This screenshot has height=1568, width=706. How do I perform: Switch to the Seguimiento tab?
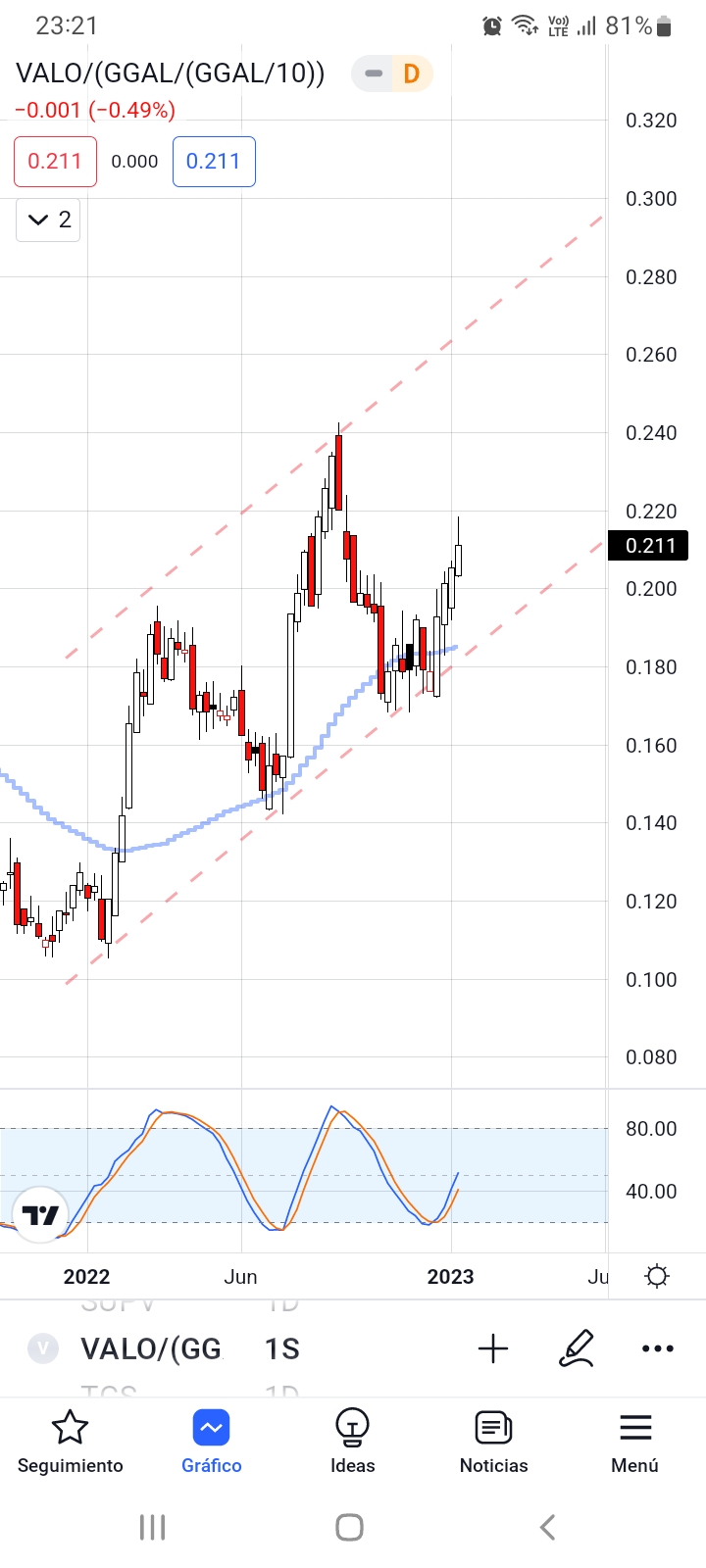tap(71, 1442)
